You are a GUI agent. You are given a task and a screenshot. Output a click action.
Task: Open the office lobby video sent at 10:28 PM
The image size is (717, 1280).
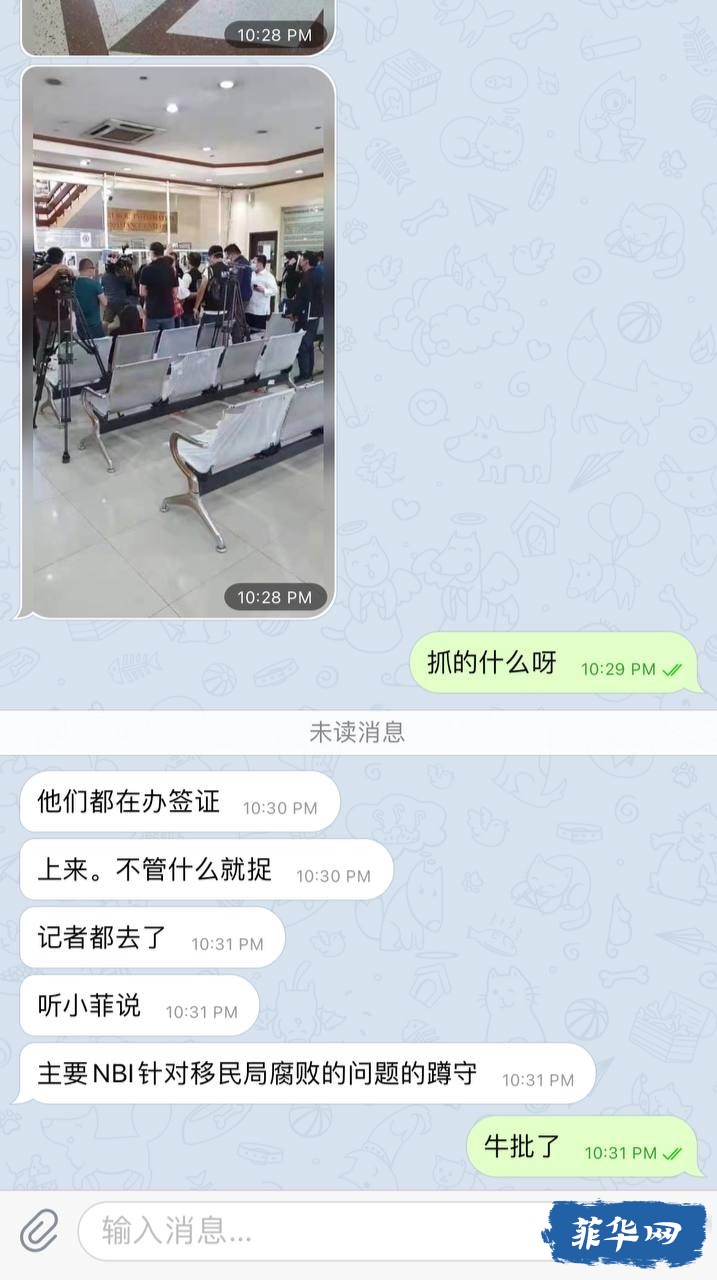click(178, 340)
